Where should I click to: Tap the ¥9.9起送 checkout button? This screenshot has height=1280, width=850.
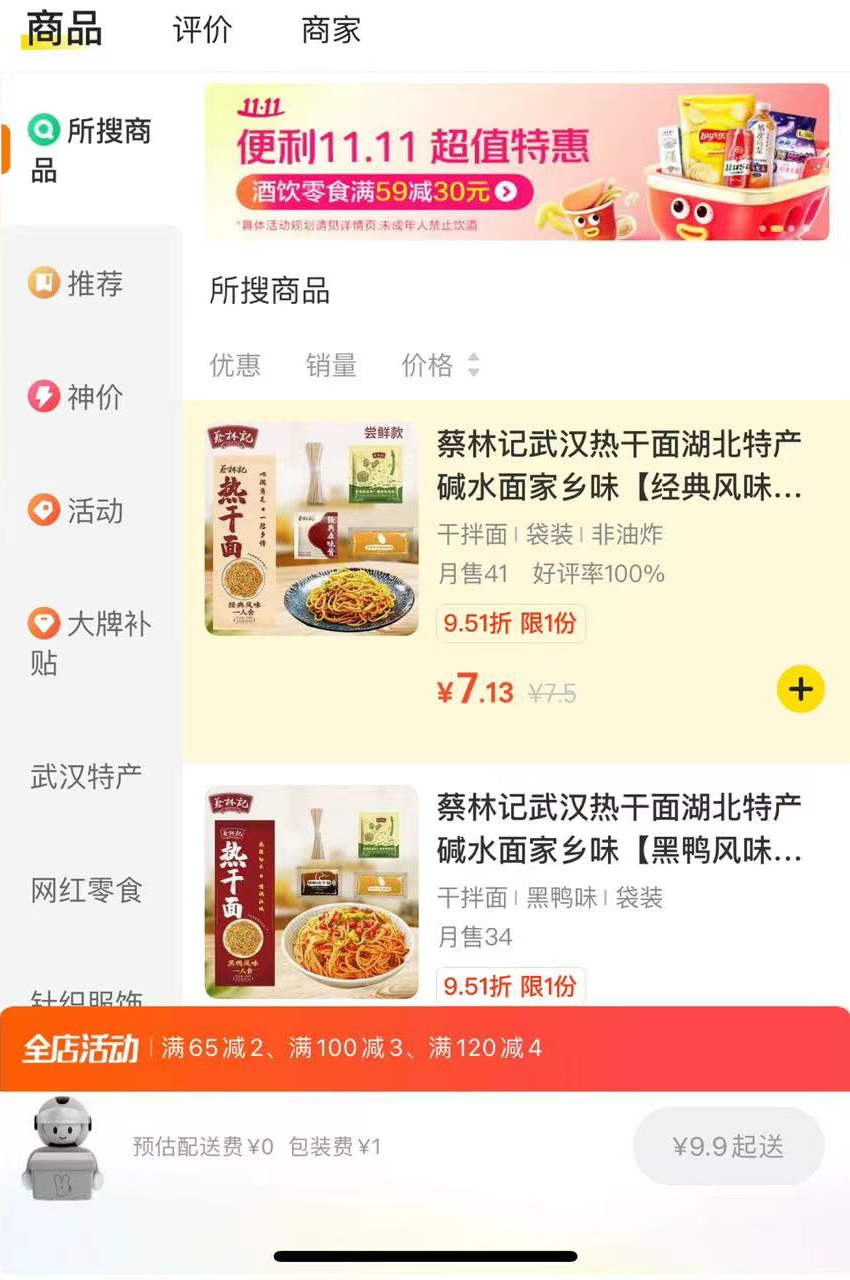pos(728,1146)
